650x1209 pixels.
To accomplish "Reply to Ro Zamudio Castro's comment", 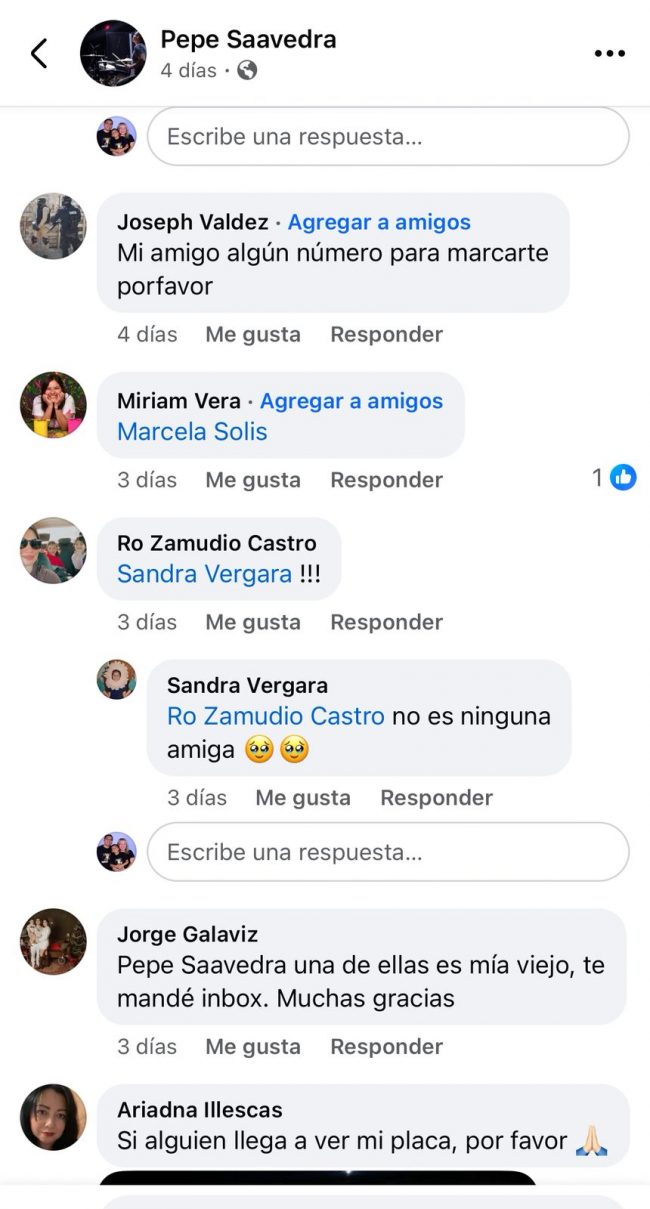I will [x=386, y=622].
